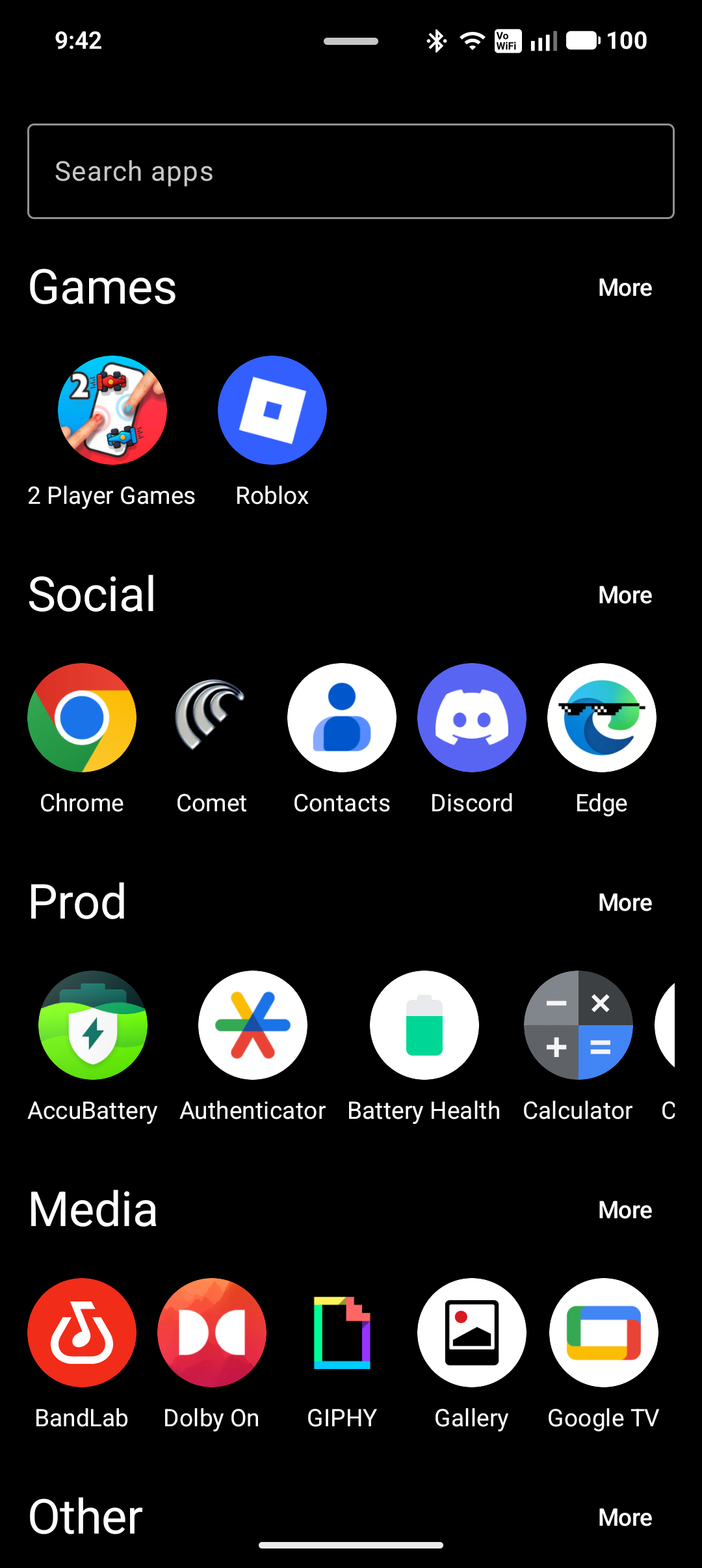This screenshot has width=702, height=1568.
Task: Launch Dolby On
Action: tap(212, 1333)
